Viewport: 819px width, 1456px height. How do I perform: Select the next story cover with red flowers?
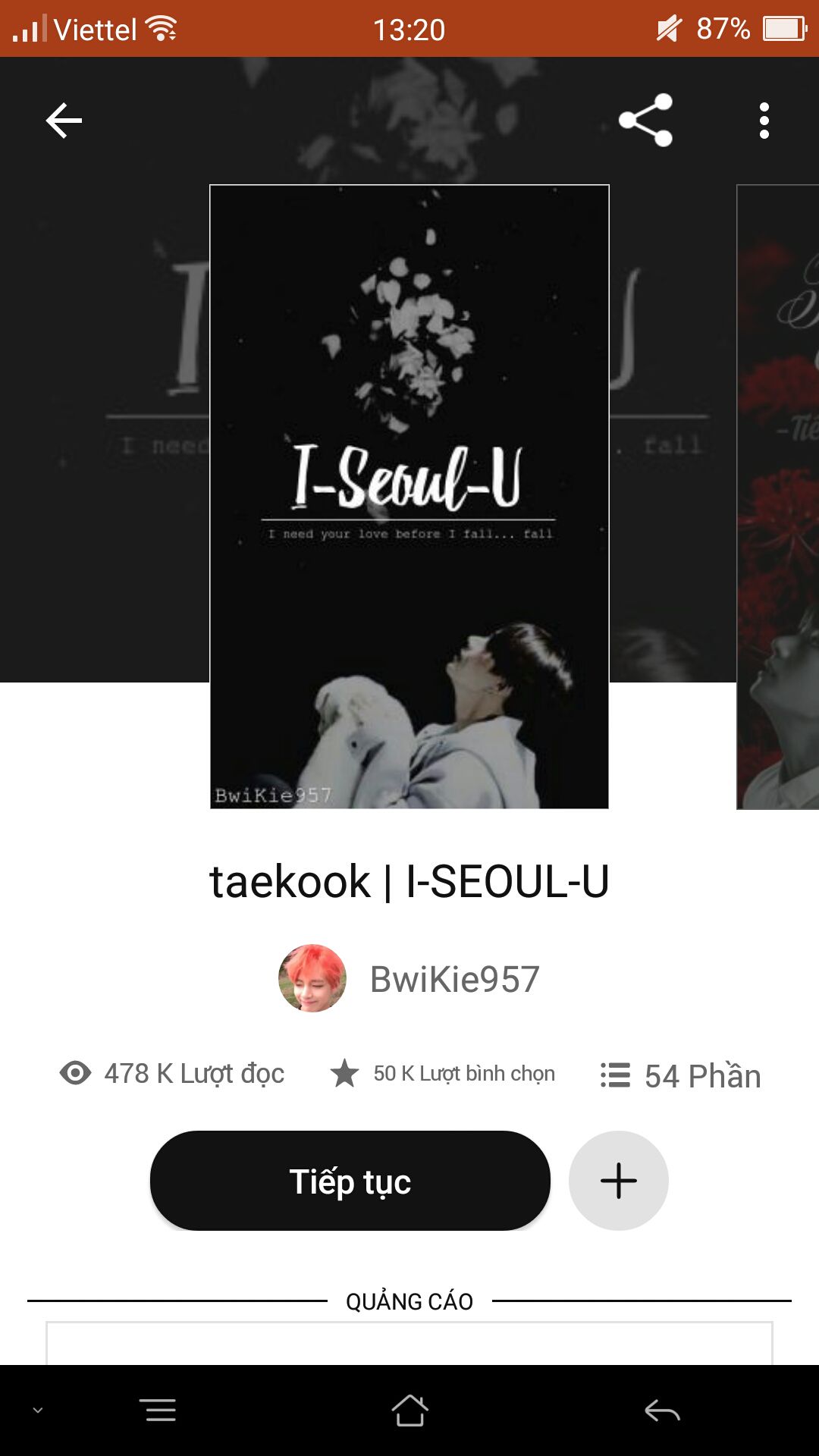778,497
